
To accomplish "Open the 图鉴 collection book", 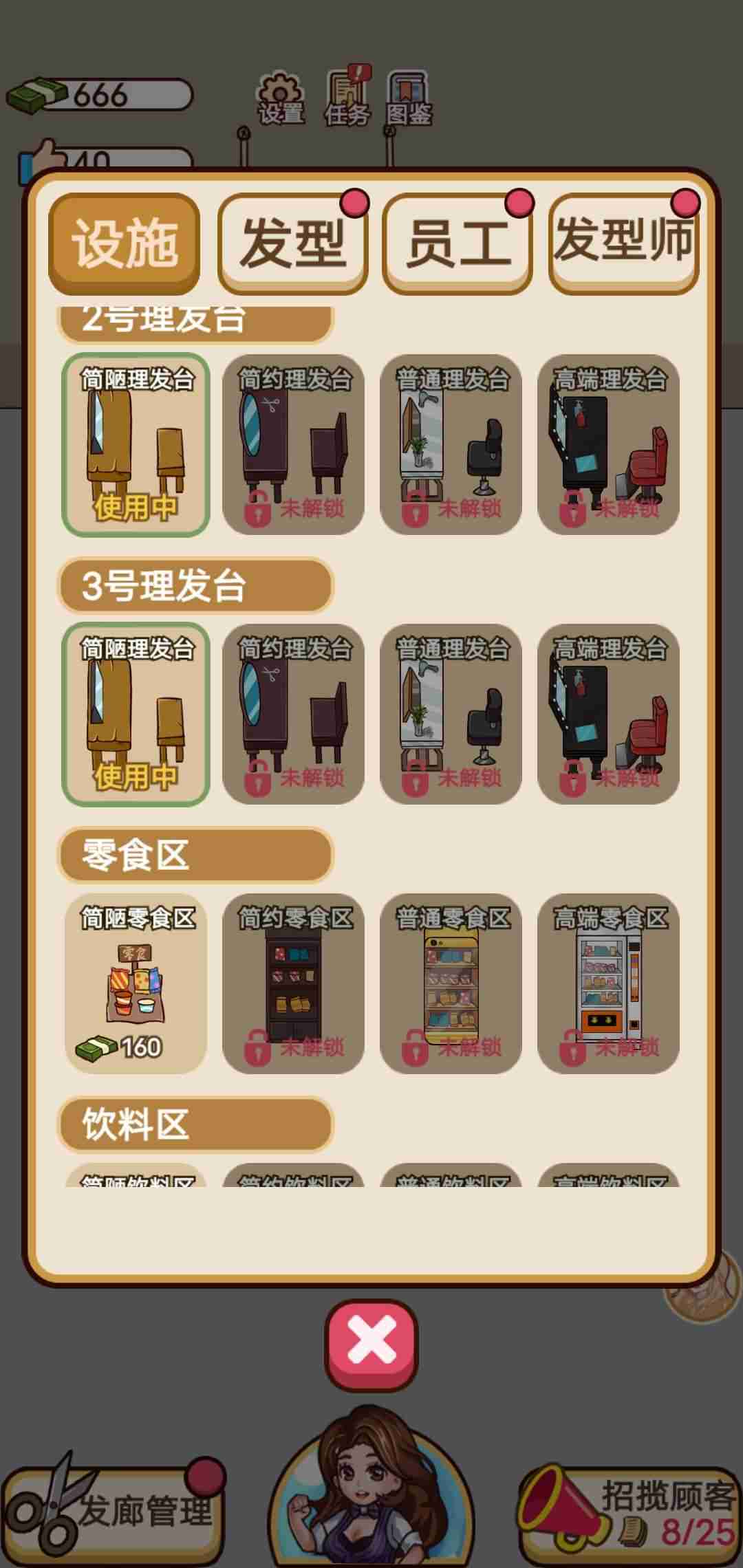I will coord(409,98).
